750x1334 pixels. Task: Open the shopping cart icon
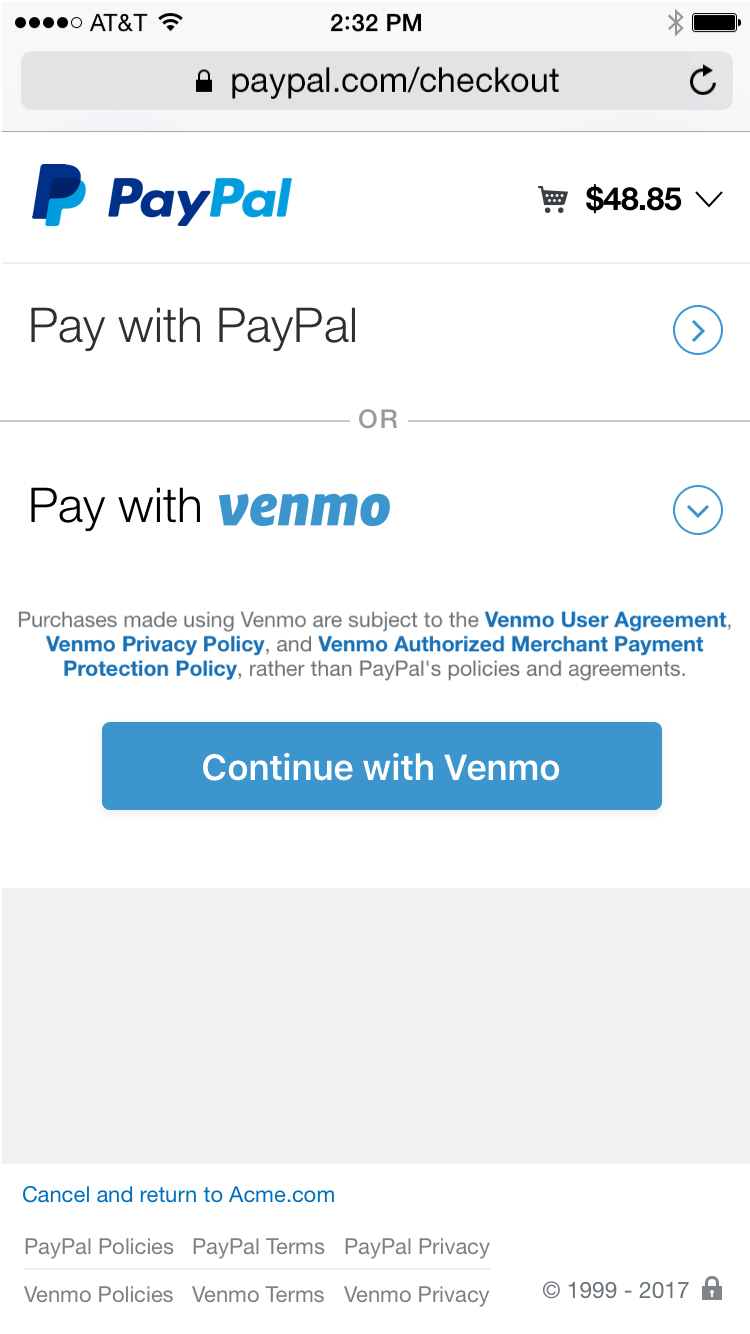coord(553,199)
